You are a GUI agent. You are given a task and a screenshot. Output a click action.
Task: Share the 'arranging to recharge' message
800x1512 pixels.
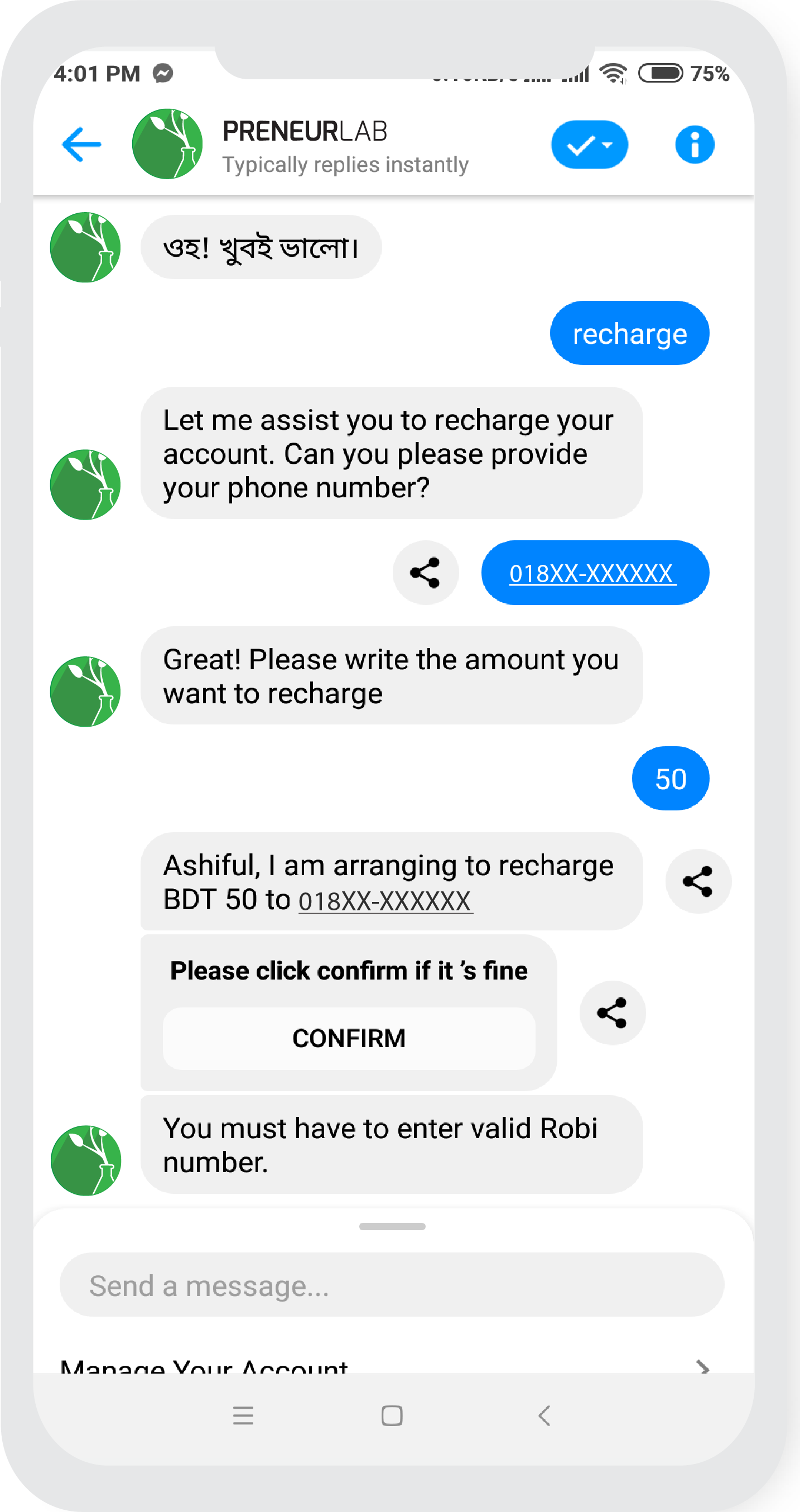point(698,882)
